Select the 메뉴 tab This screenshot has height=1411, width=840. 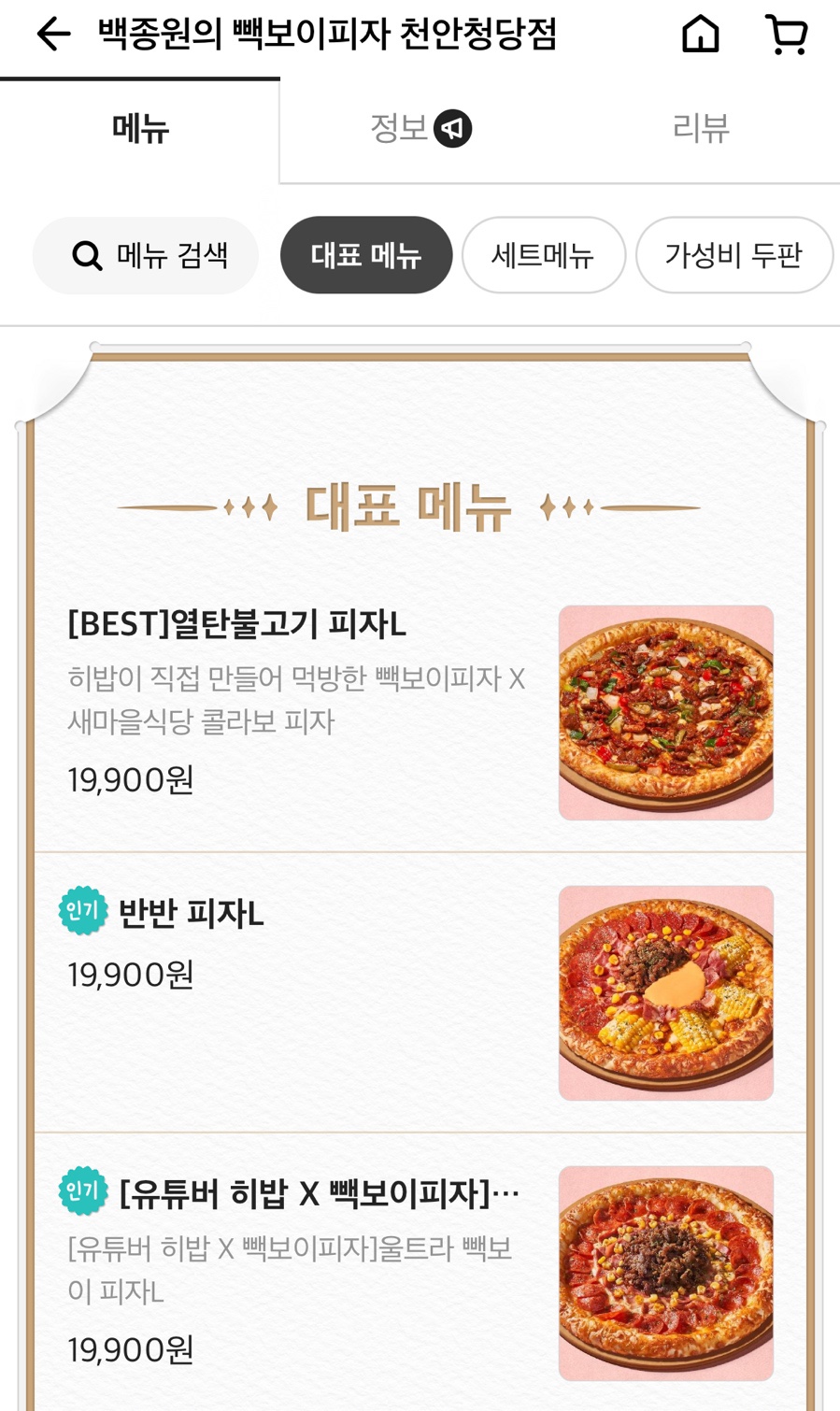[140, 128]
